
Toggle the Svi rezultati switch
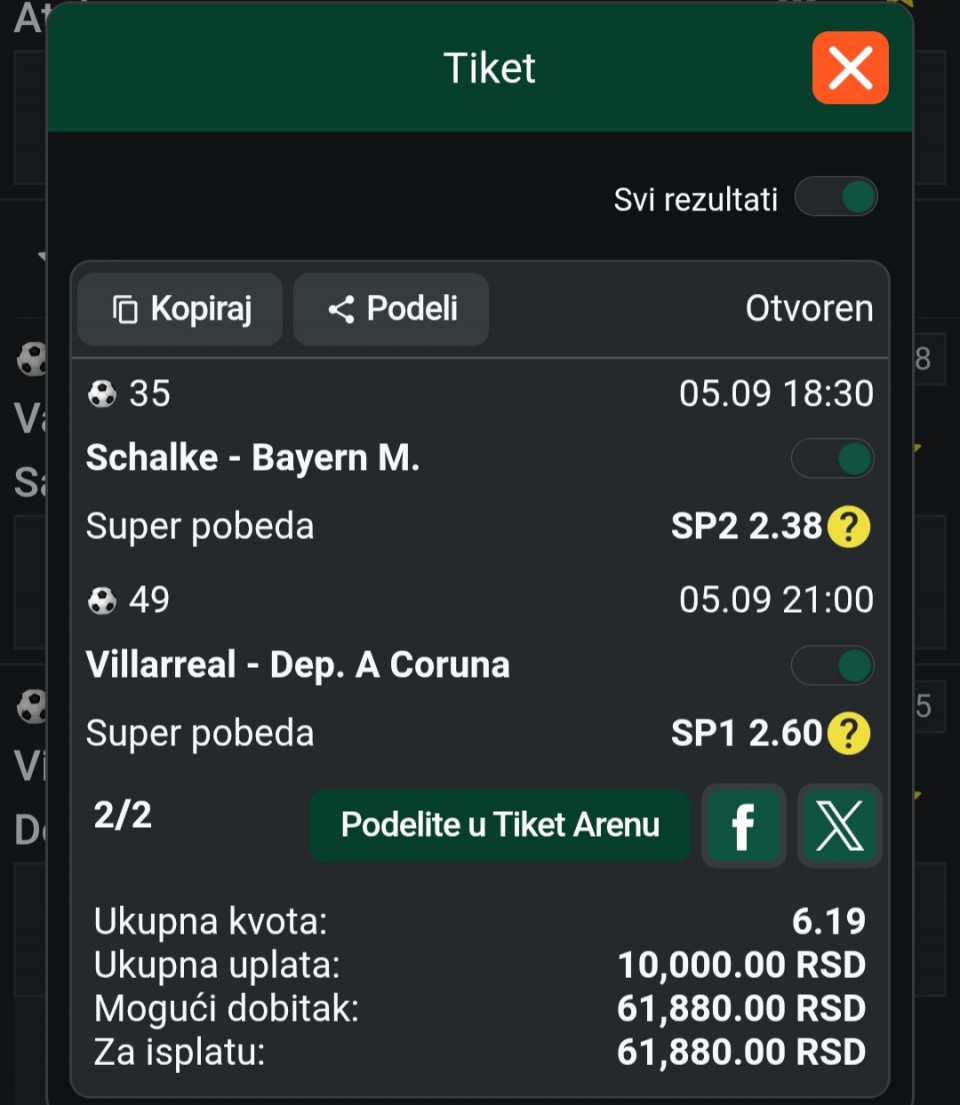tap(836, 197)
